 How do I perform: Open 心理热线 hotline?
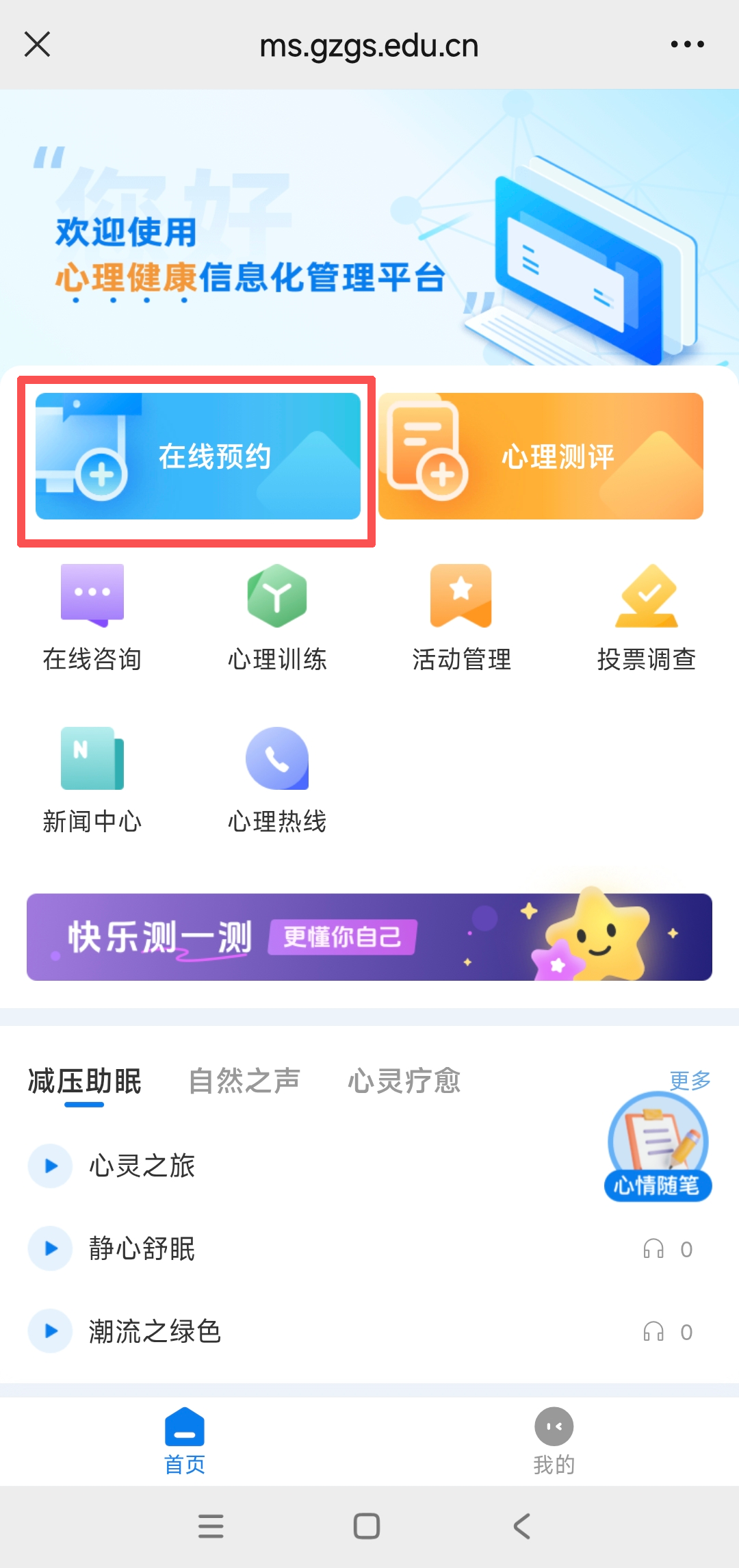point(277,779)
